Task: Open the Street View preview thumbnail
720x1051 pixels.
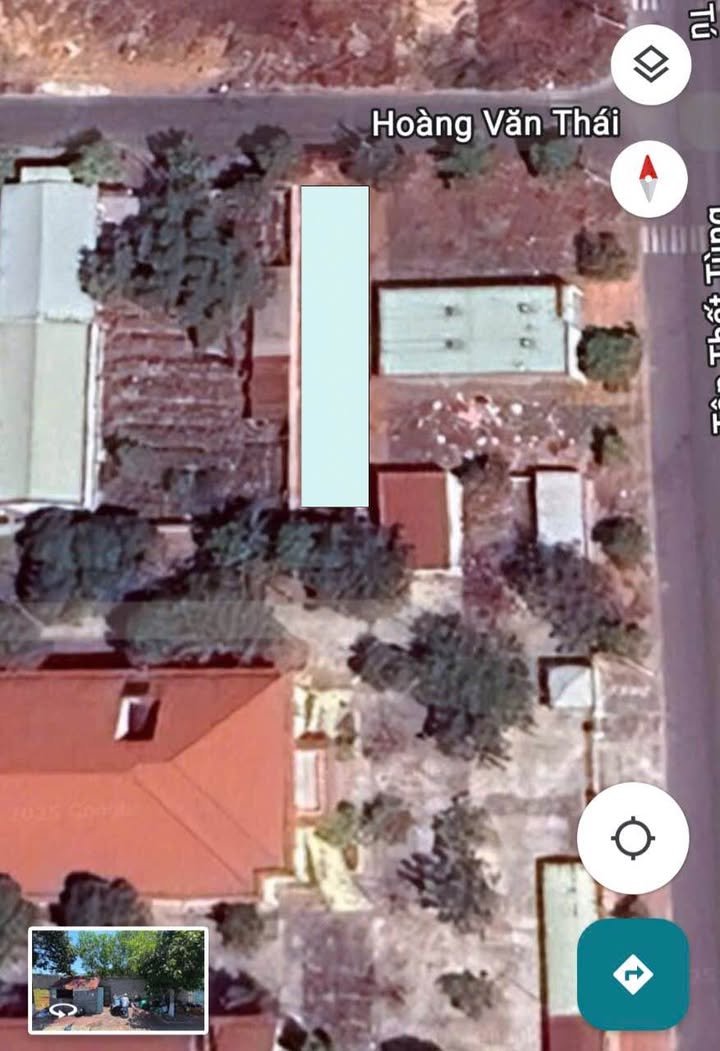Action: coord(118,980)
